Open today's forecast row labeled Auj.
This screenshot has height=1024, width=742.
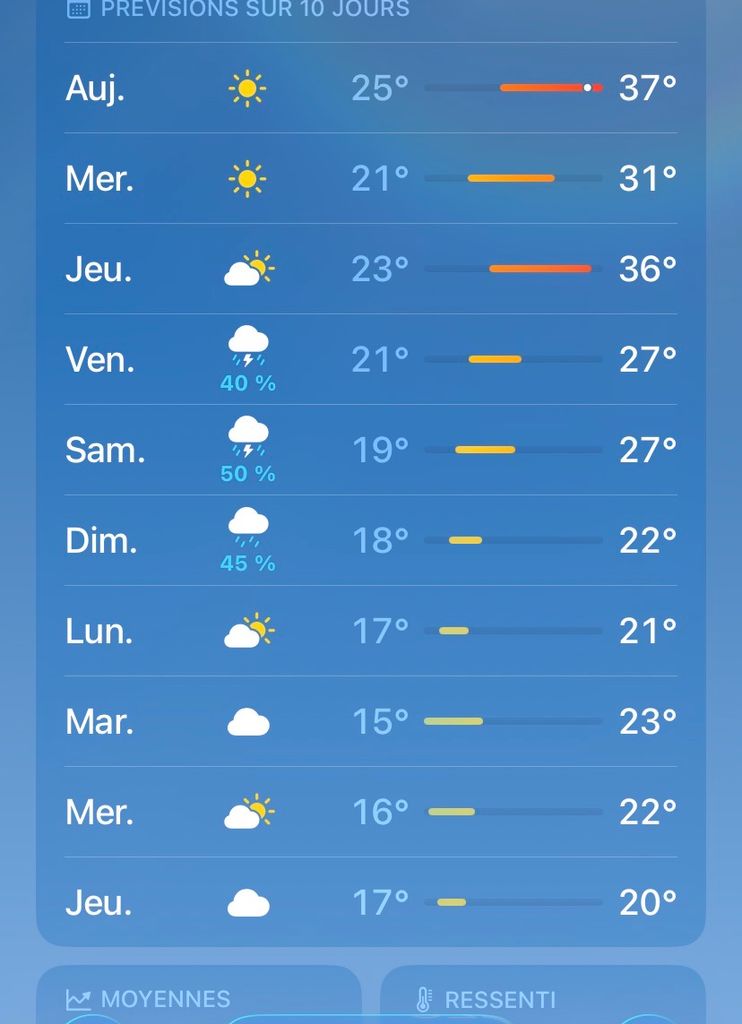tap(370, 88)
